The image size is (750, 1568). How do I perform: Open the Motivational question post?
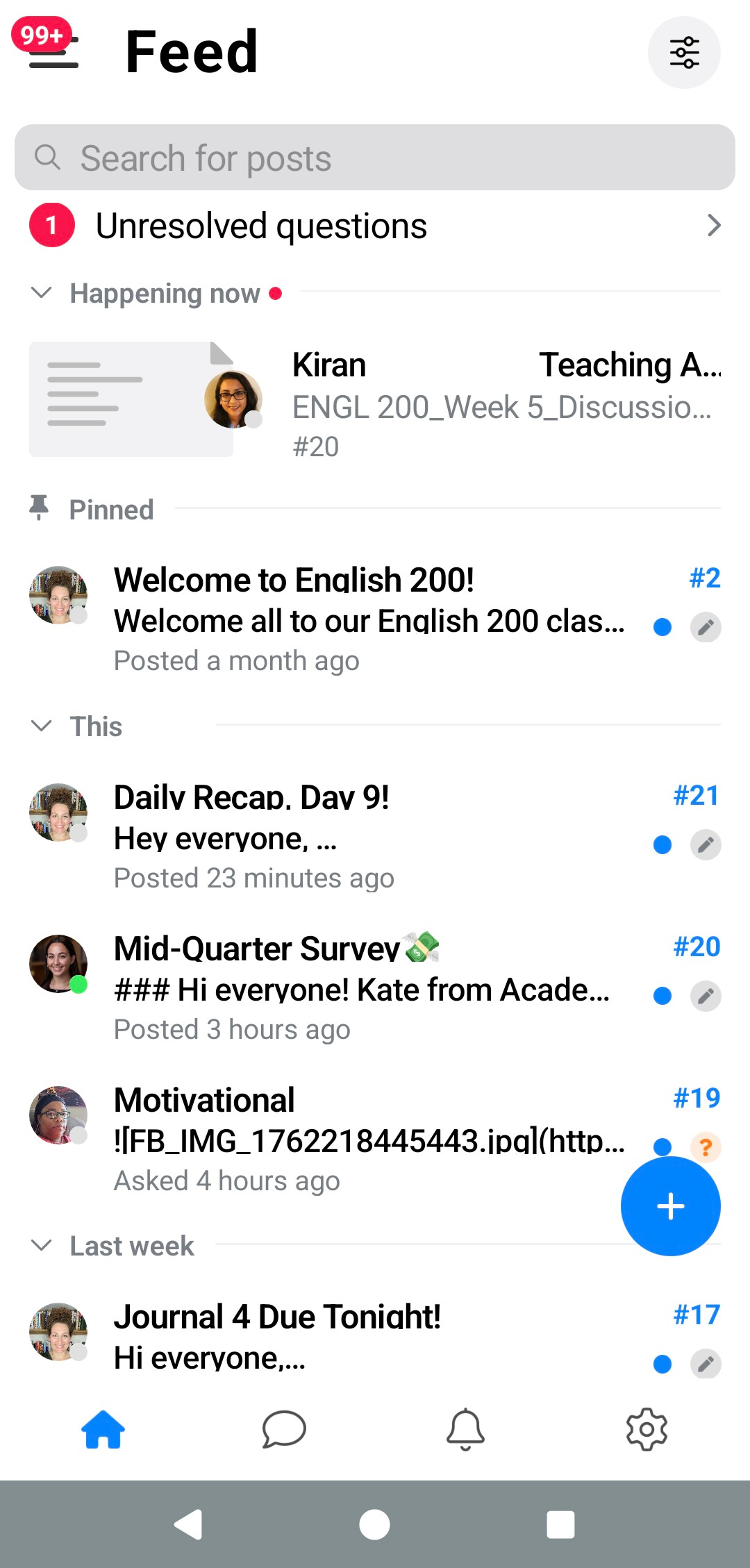coord(361,1139)
